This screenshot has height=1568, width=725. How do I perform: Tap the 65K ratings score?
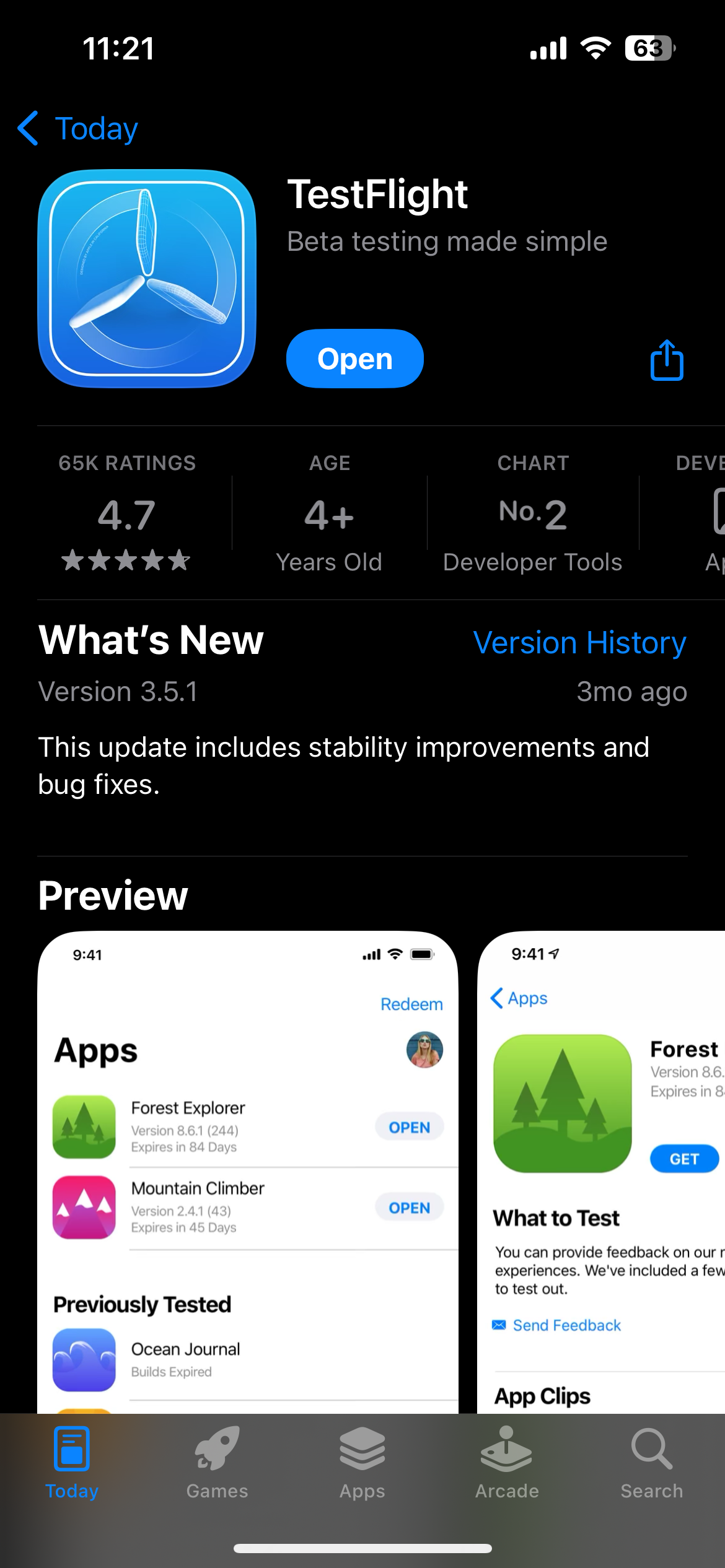coord(126,514)
